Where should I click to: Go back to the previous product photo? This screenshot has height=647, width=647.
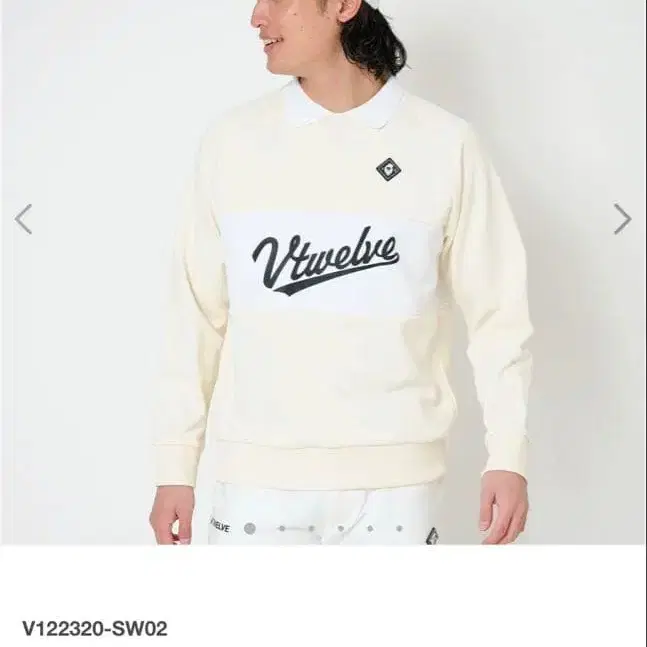click(24, 219)
